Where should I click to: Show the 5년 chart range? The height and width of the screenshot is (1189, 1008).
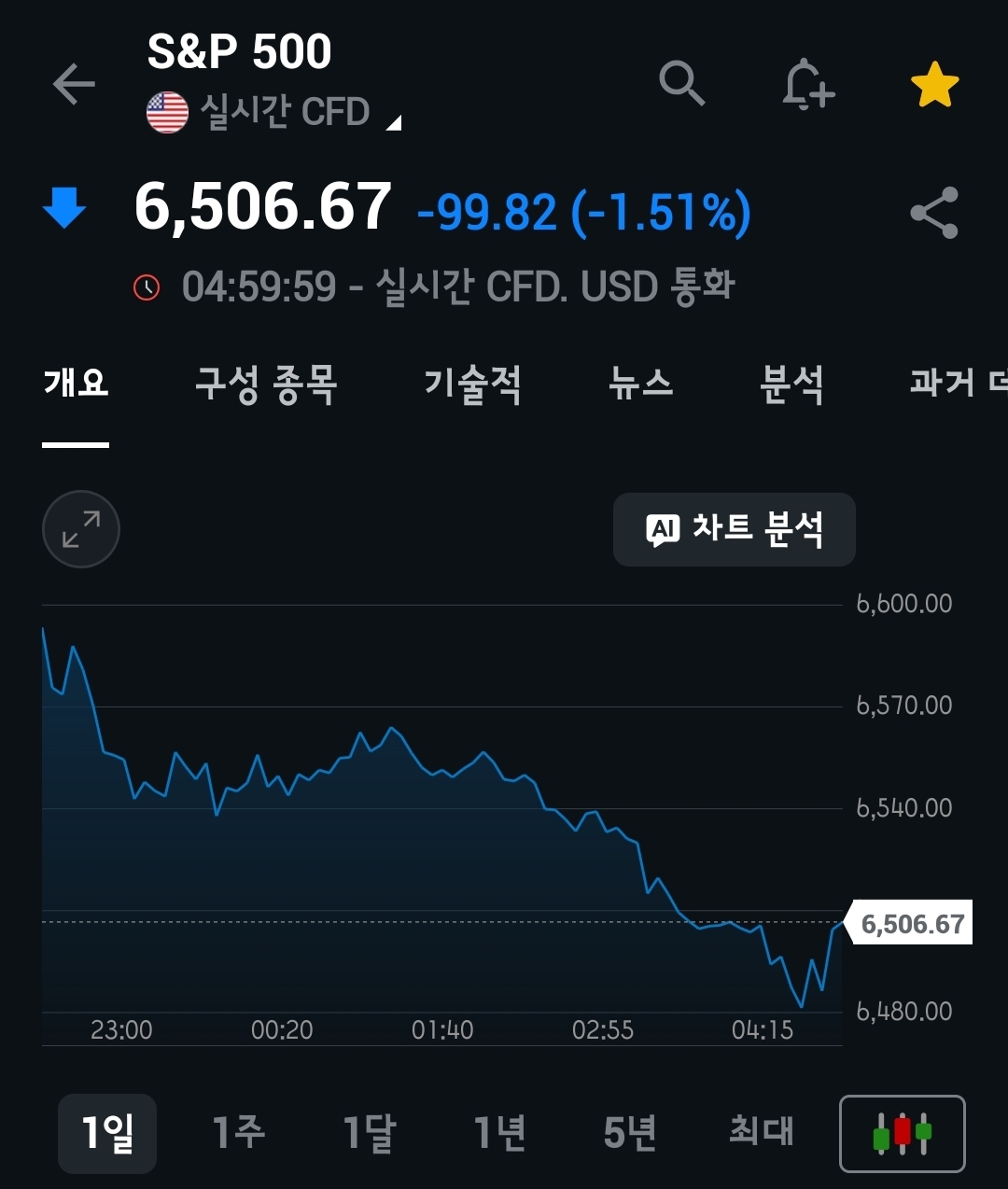click(630, 1133)
